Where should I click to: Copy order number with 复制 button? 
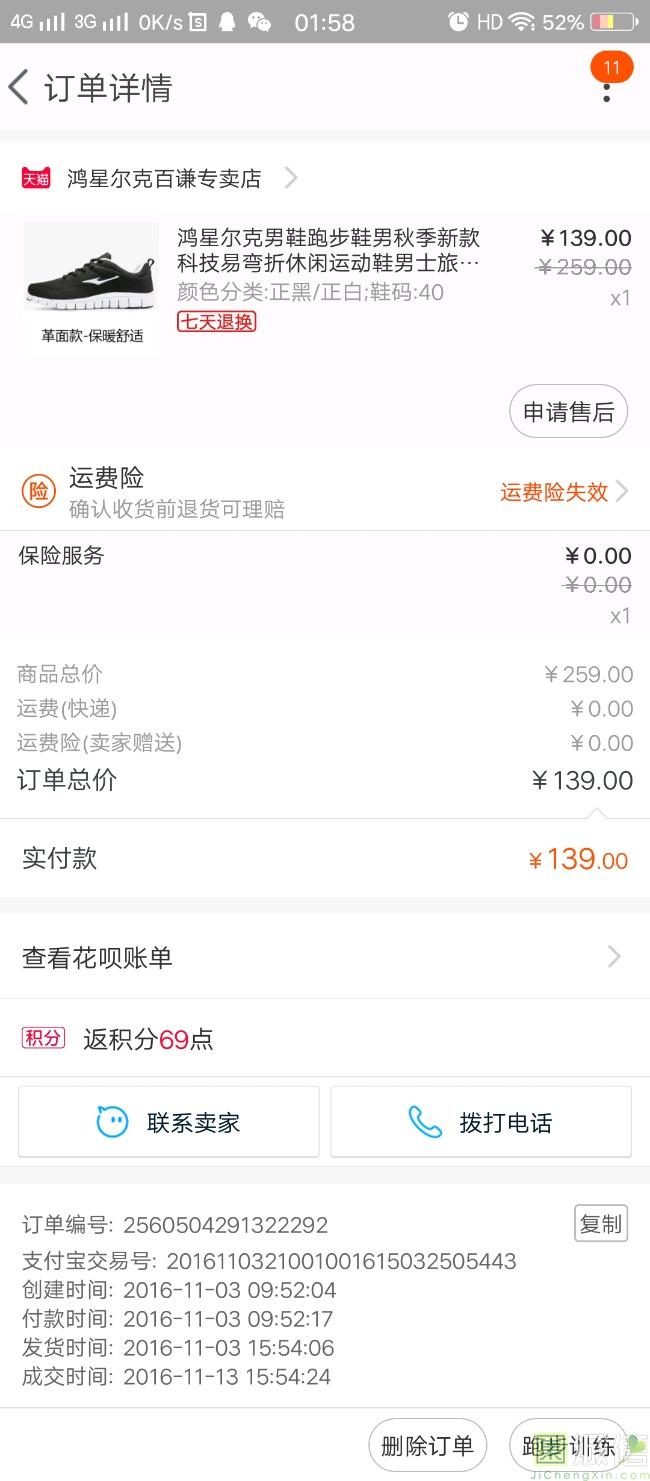pos(601,1223)
